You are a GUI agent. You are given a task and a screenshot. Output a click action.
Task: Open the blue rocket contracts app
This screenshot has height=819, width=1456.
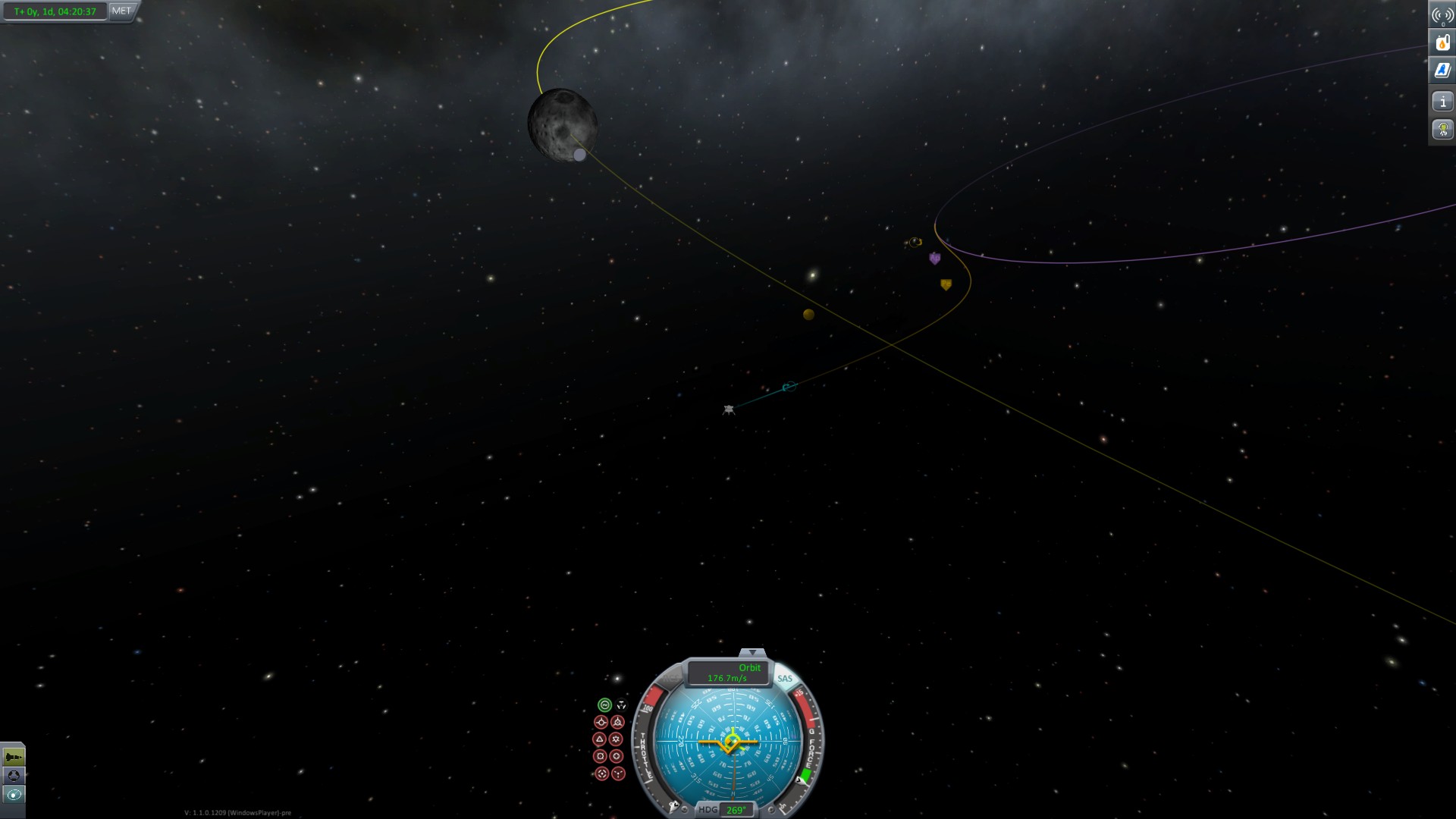(x=1442, y=71)
